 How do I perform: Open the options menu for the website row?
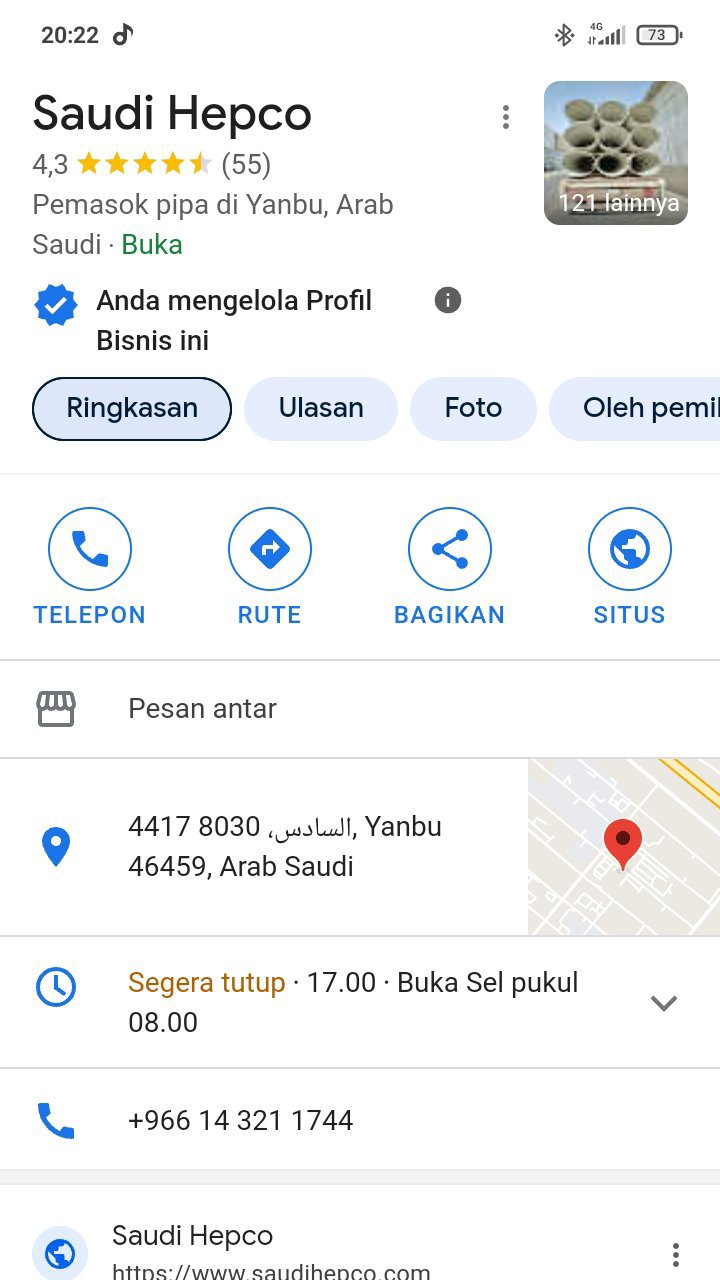coord(676,1254)
